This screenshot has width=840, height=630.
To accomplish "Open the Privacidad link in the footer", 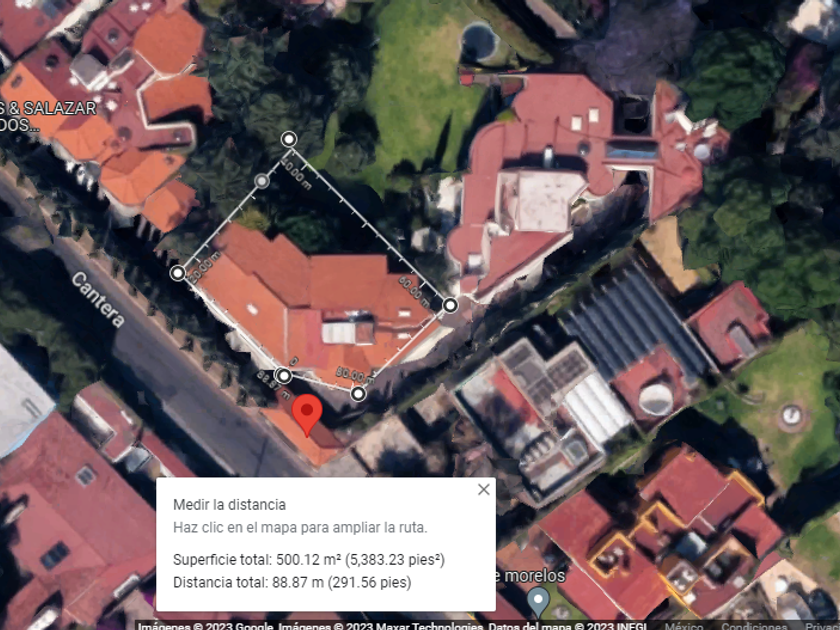I will point(822,626).
